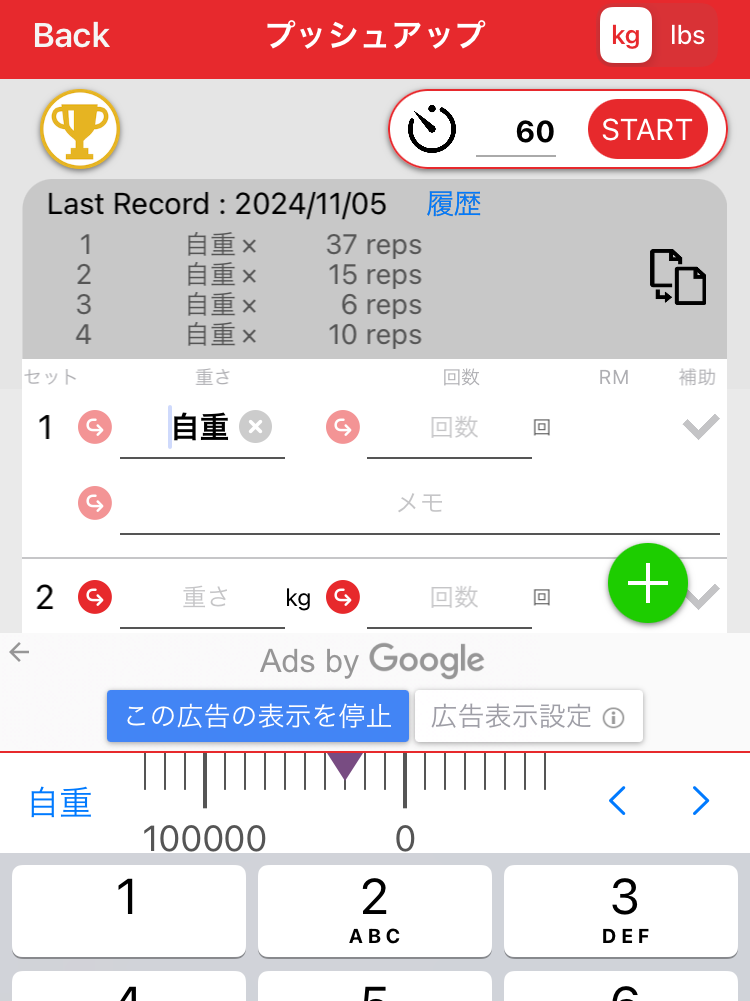The image size is (750, 1001).
Task: Edit the timer seconds field
Action: (x=517, y=132)
